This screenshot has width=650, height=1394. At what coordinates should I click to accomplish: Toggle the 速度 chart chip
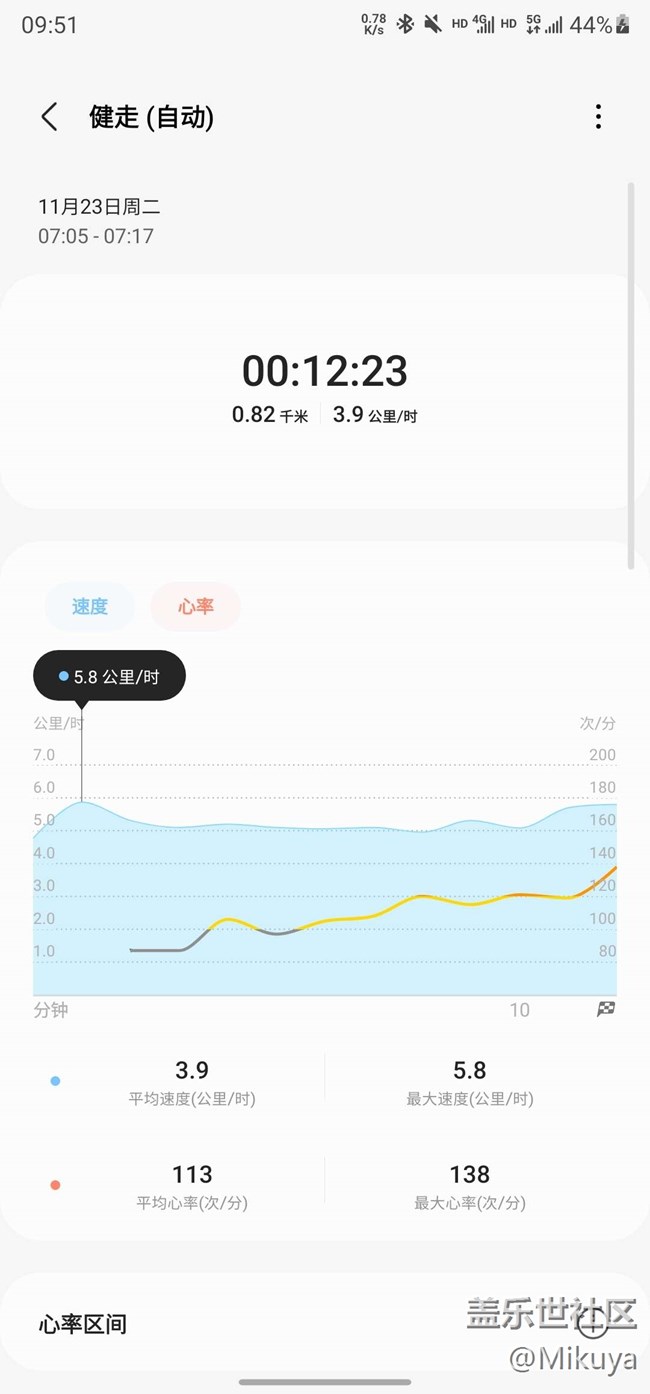click(x=90, y=606)
